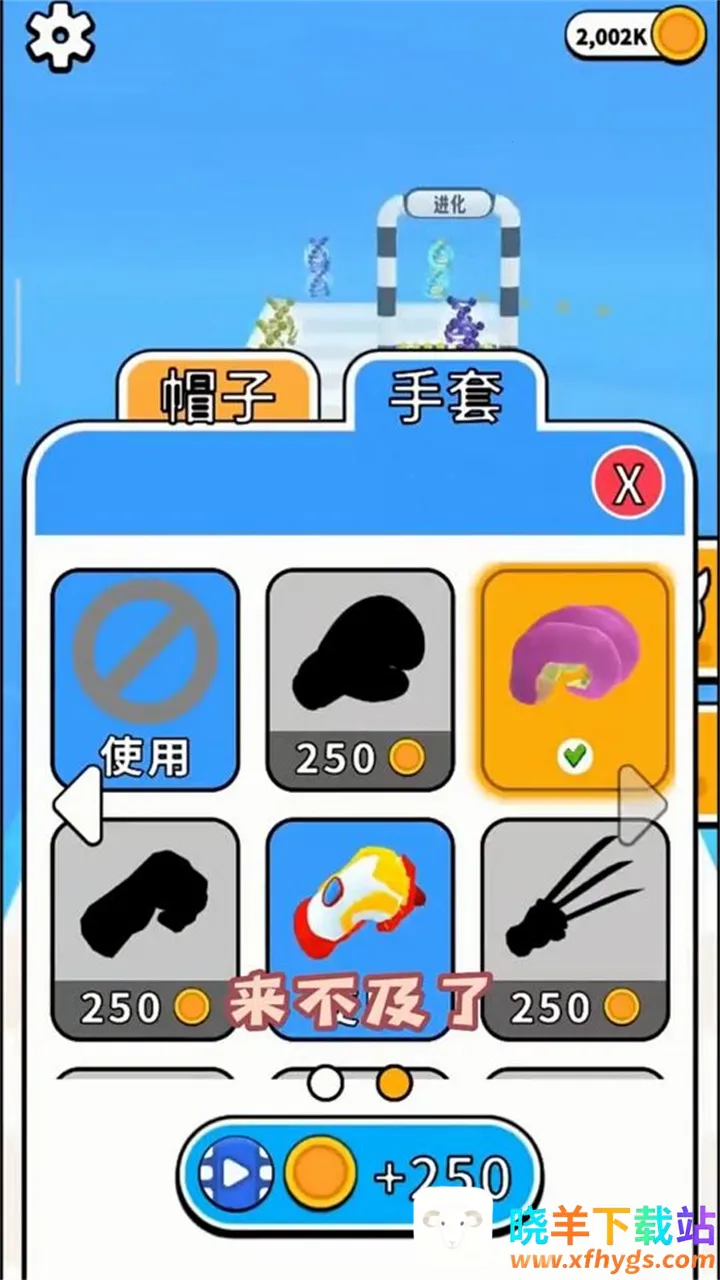
Task: Select the purple glove tile
Action: coord(574,676)
